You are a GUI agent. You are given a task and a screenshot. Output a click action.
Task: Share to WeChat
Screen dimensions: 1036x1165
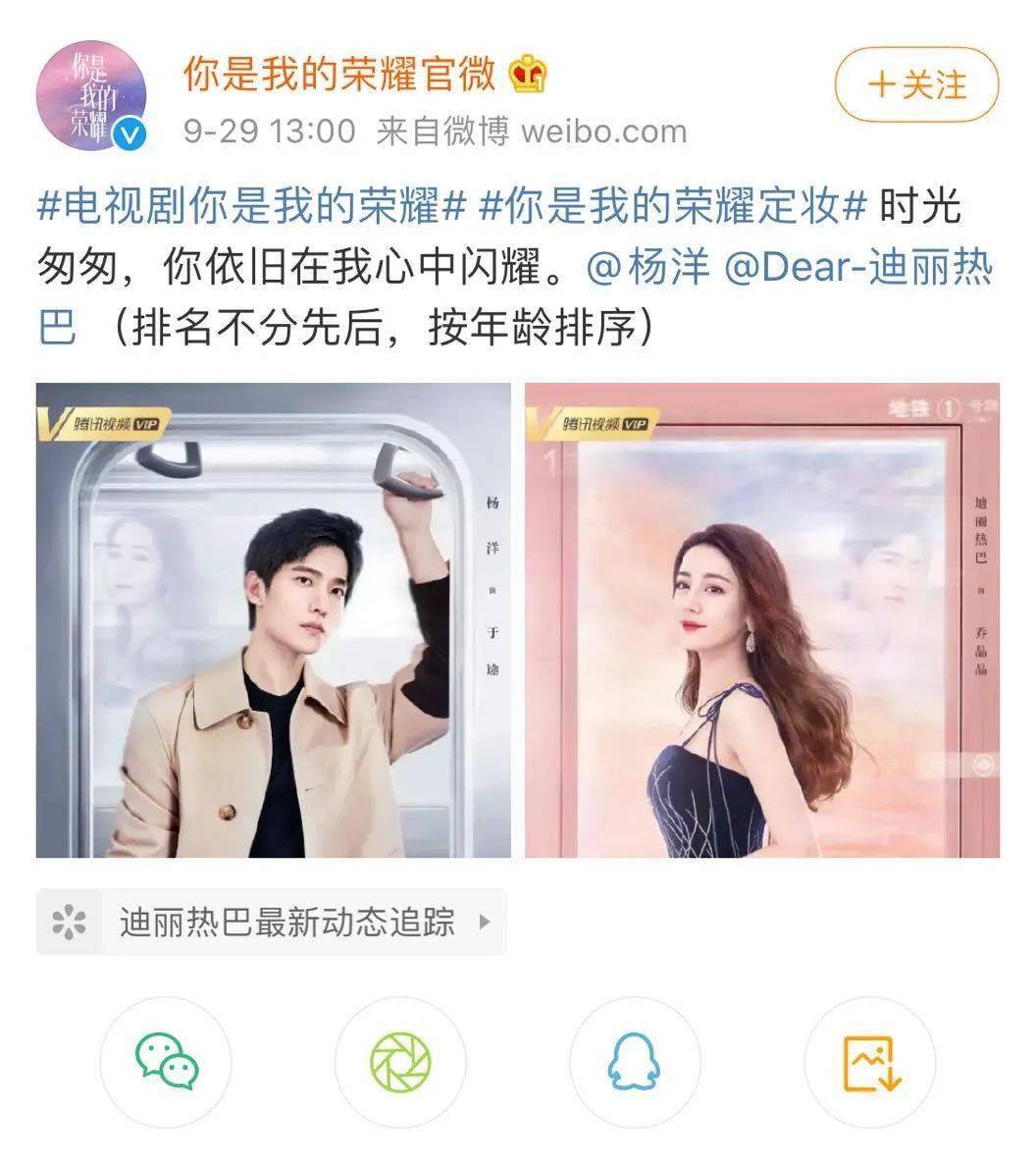point(166,1062)
